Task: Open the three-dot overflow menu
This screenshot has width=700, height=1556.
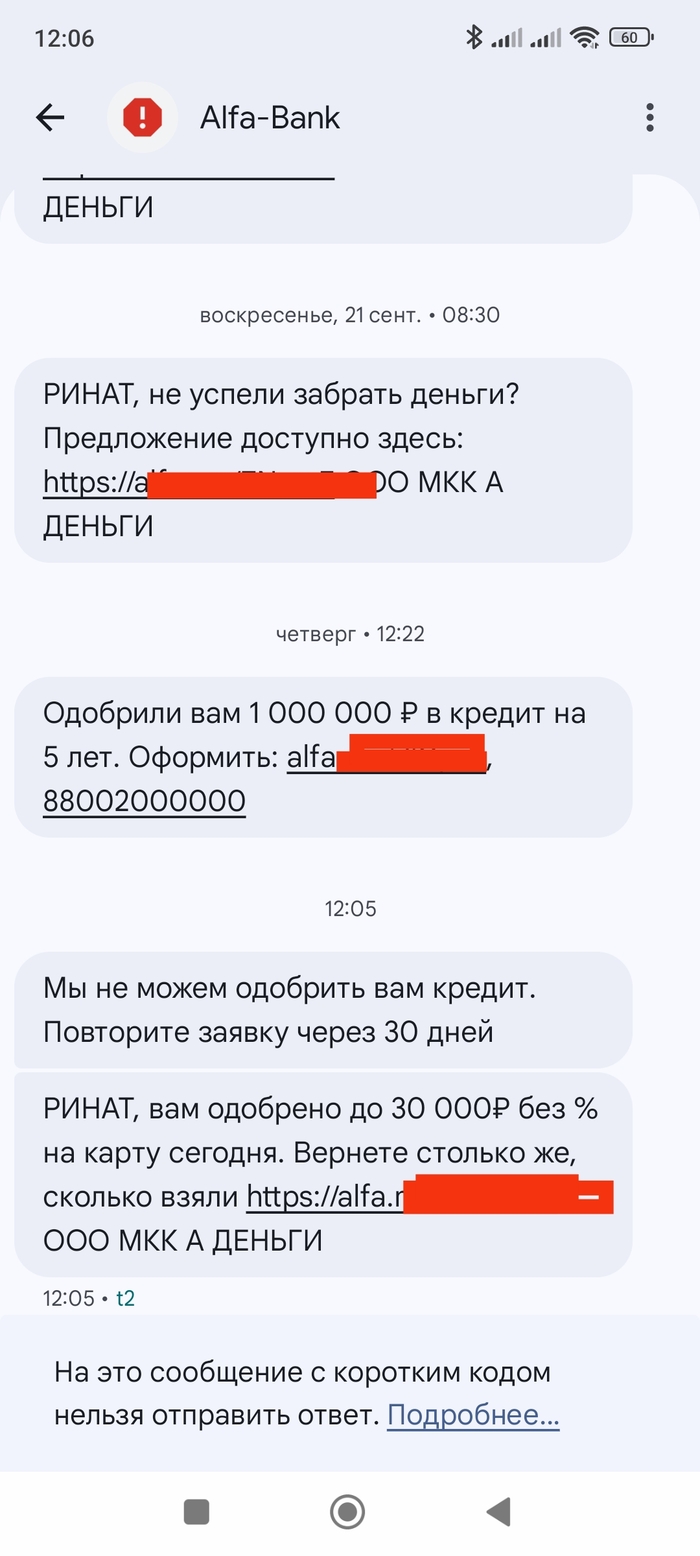Action: pyautogui.click(x=650, y=118)
